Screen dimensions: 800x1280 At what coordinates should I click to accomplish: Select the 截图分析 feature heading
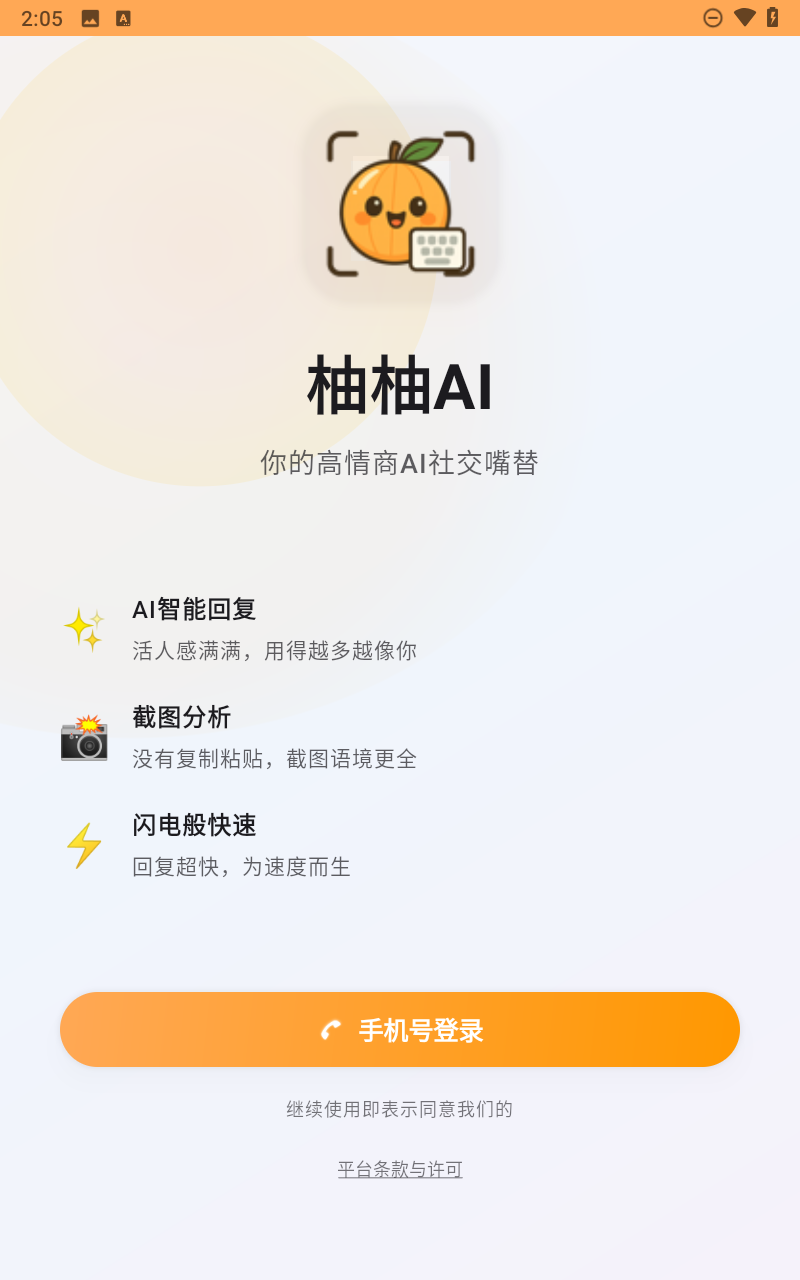tap(180, 718)
